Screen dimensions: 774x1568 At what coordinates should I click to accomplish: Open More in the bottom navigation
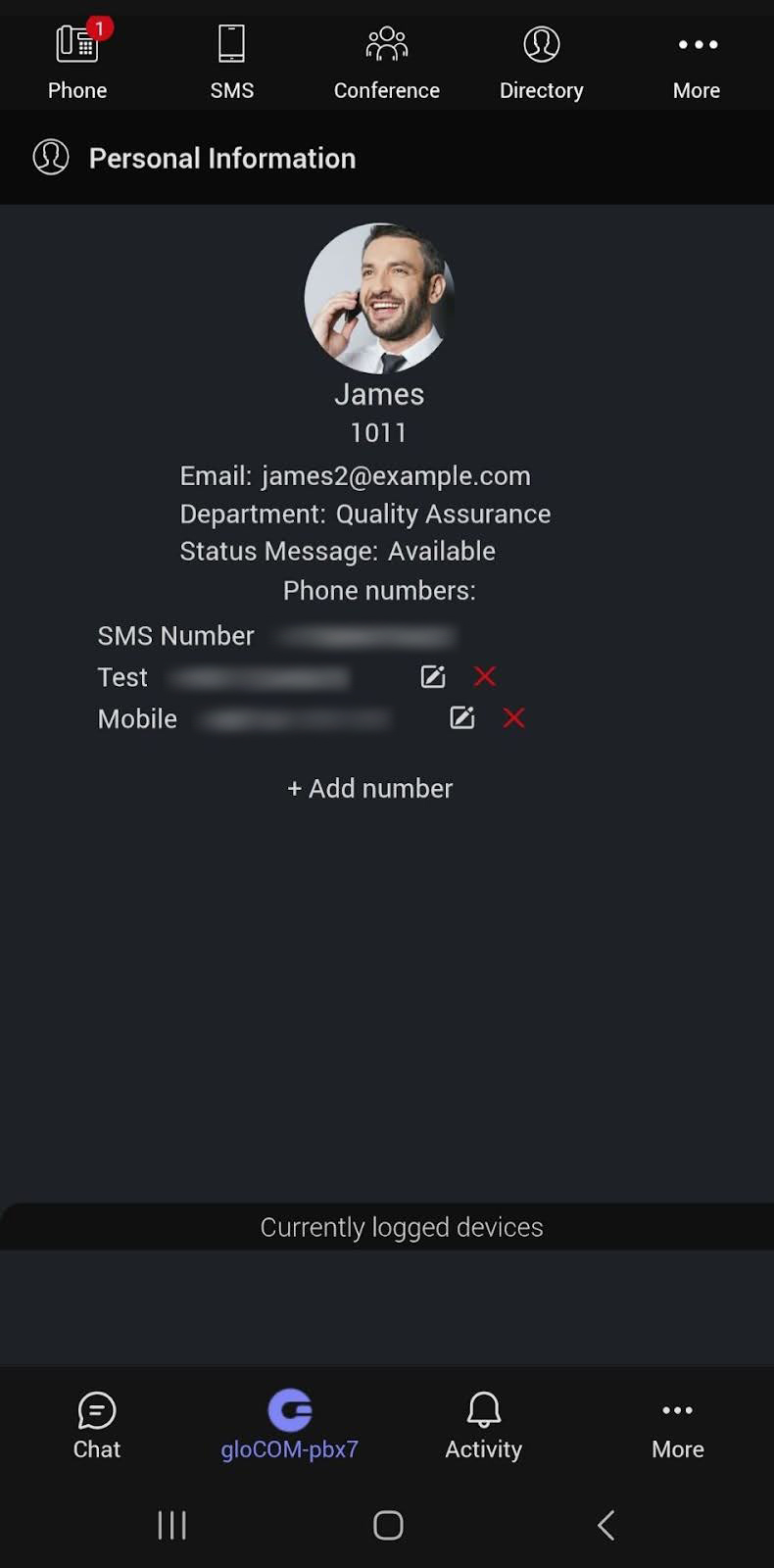677,1426
